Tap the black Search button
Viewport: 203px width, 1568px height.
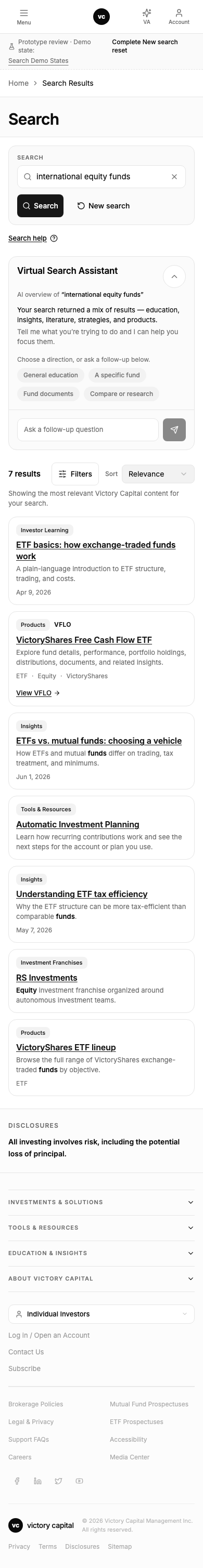coord(40,206)
